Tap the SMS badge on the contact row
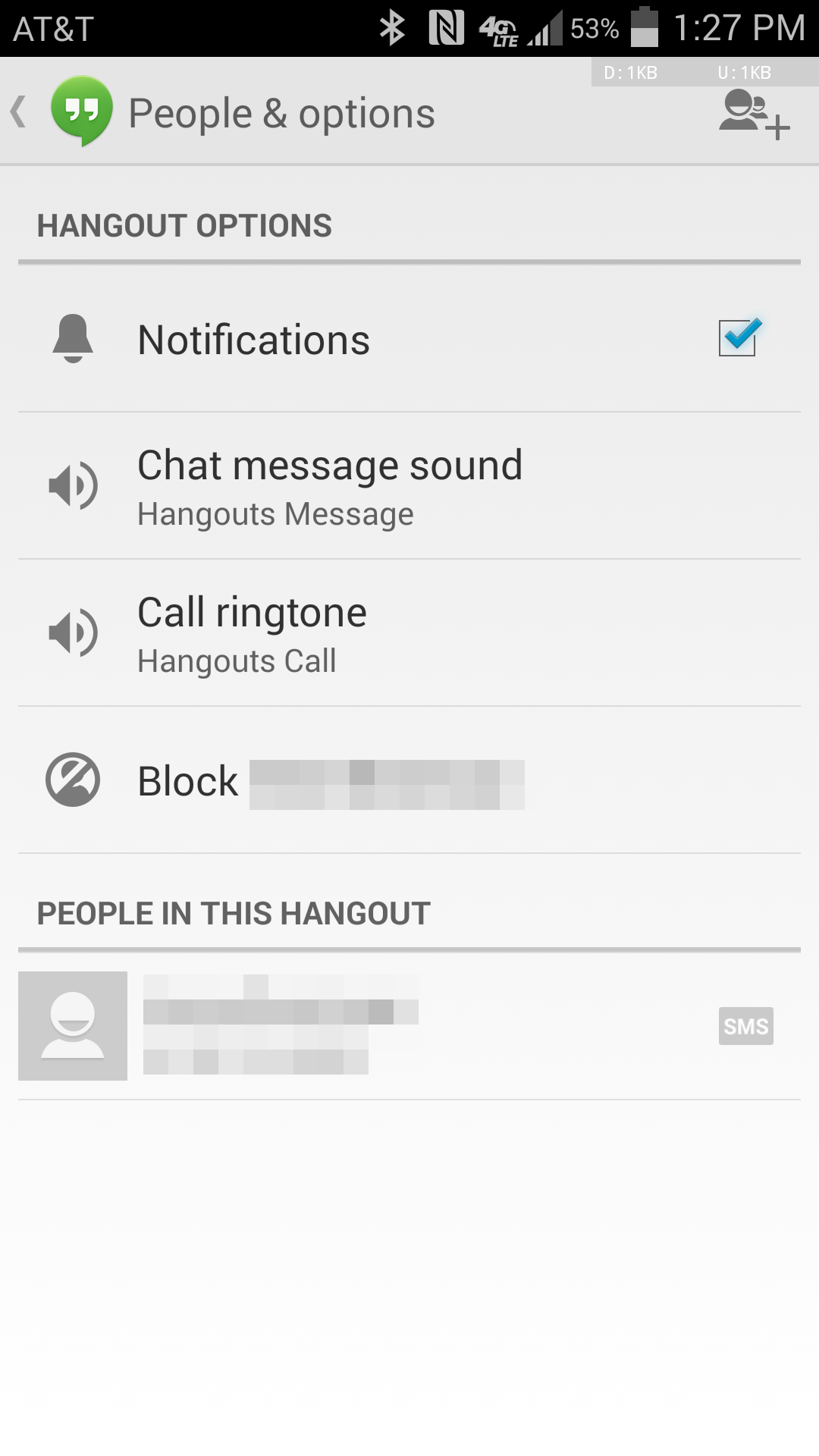This screenshot has width=819, height=1456. [746, 1025]
